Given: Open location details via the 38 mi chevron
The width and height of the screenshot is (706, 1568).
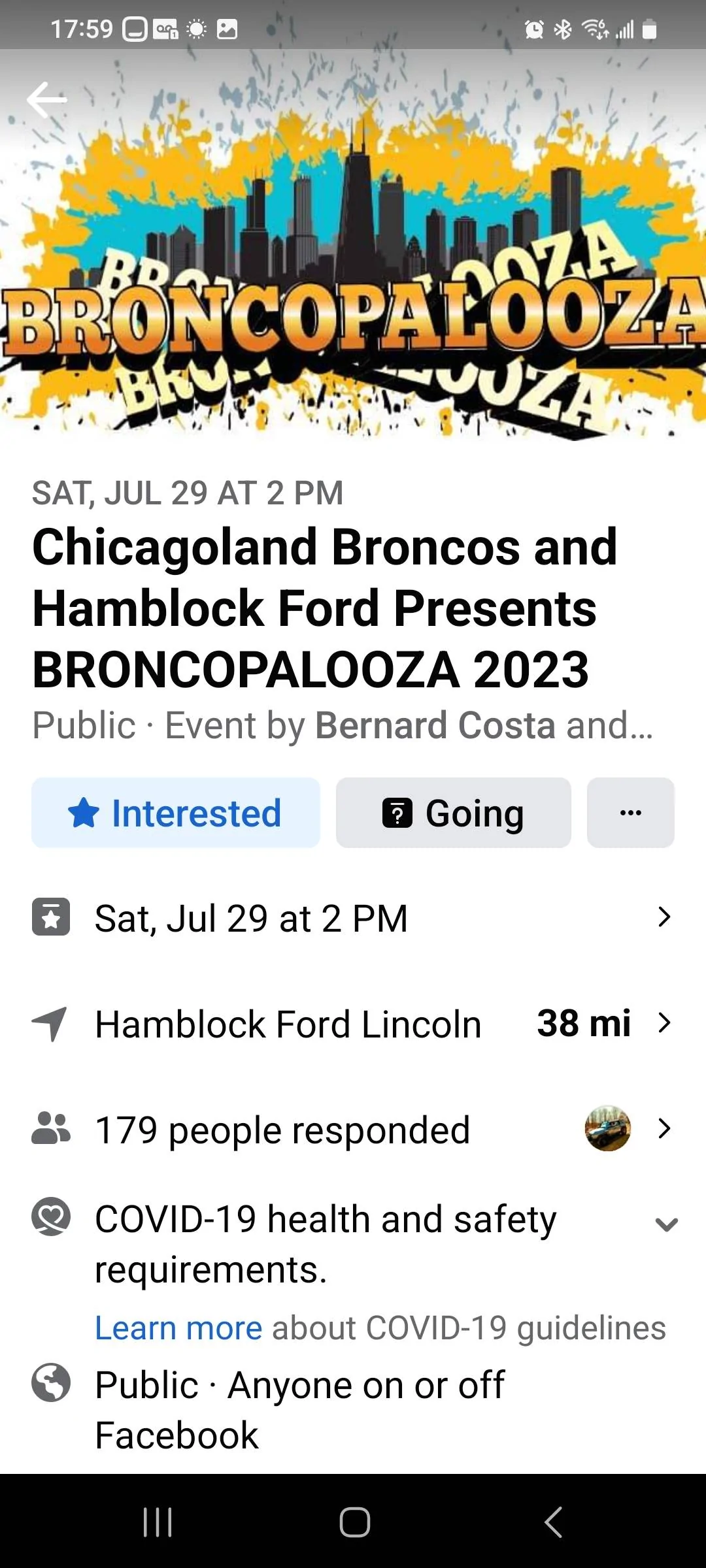Looking at the screenshot, I should click(664, 1023).
